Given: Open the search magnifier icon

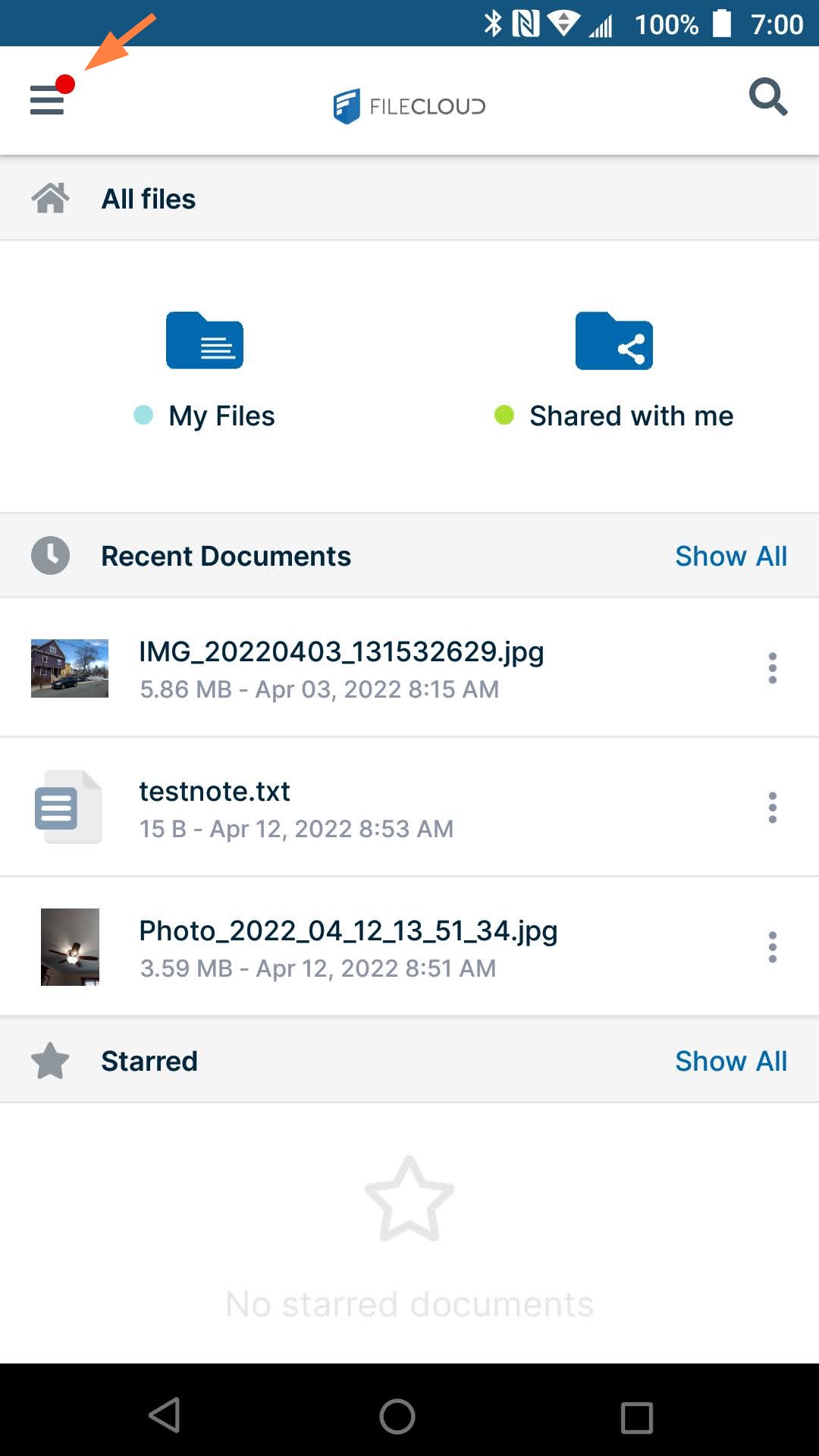Looking at the screenshot, I should [767, 97].
